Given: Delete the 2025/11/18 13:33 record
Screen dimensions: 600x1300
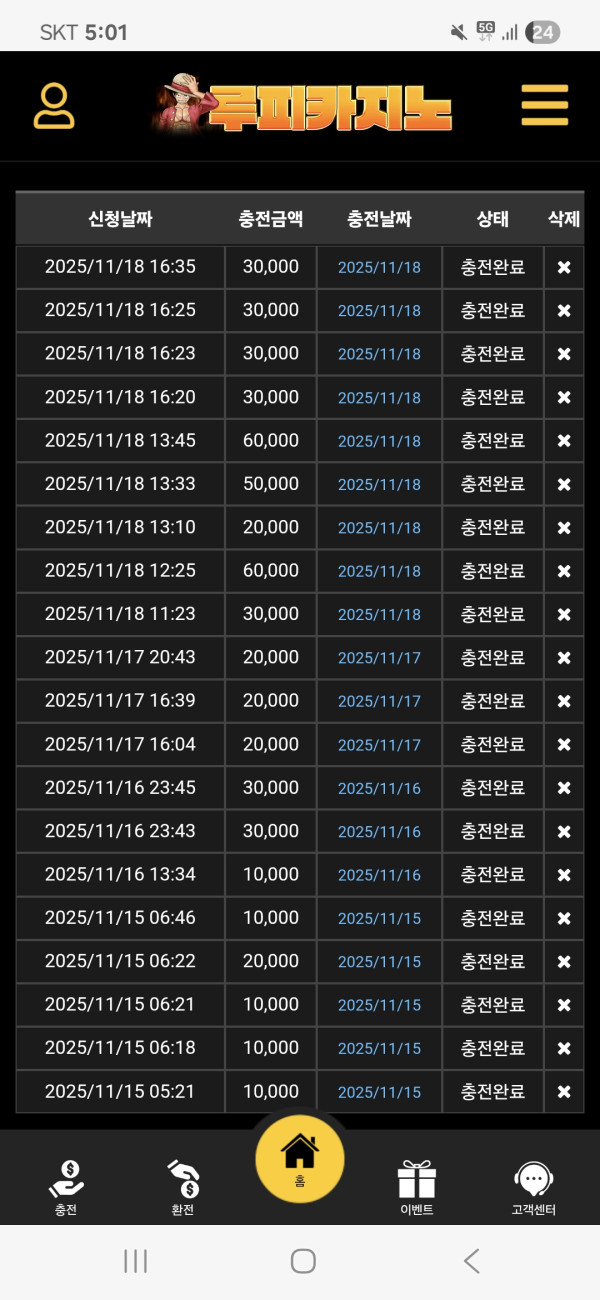Looking at the screenshot, I should 564,484.
